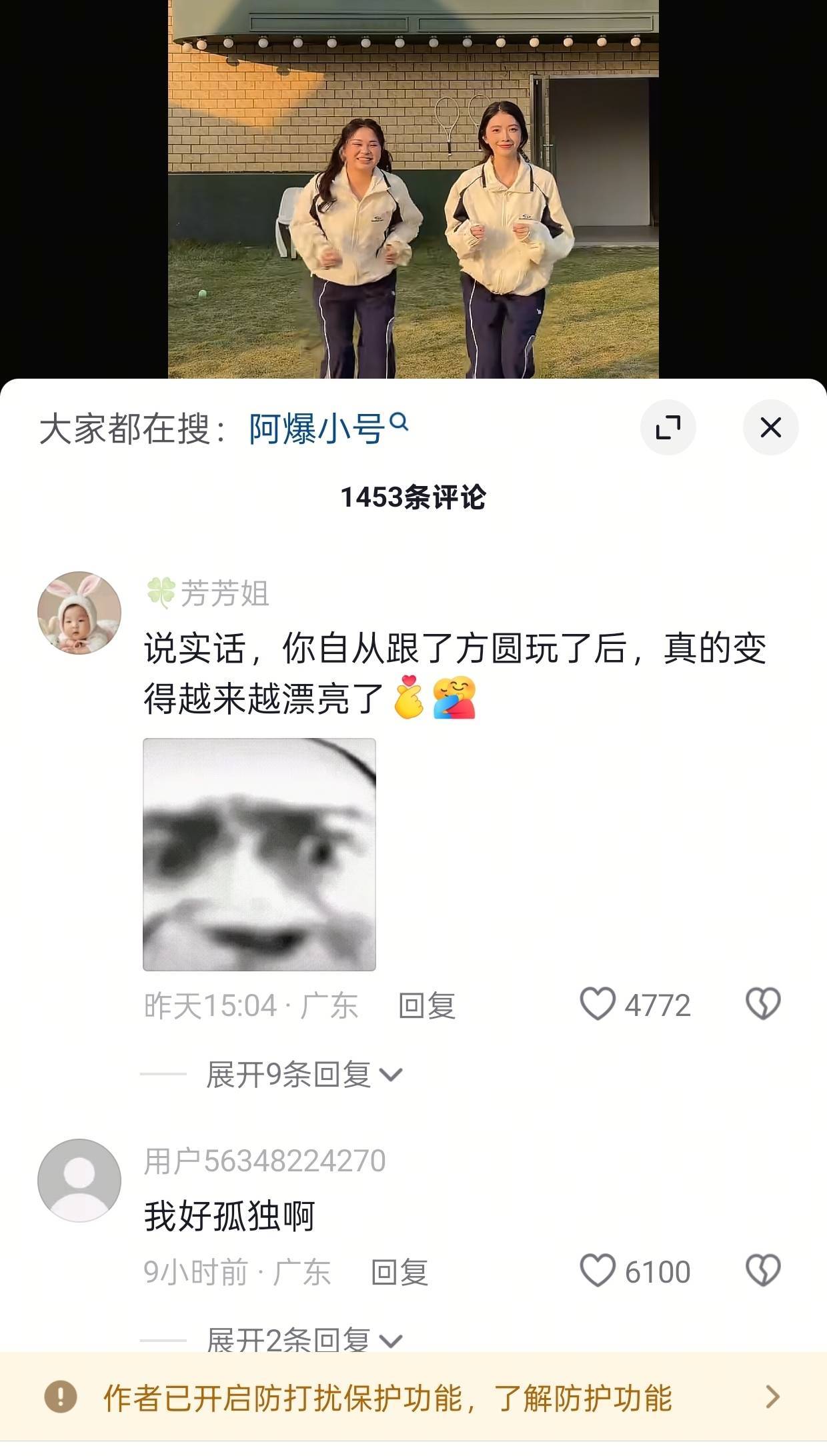
Task: Like the 我好孤独啊 comment
Action: click(x=598, y=1271)
